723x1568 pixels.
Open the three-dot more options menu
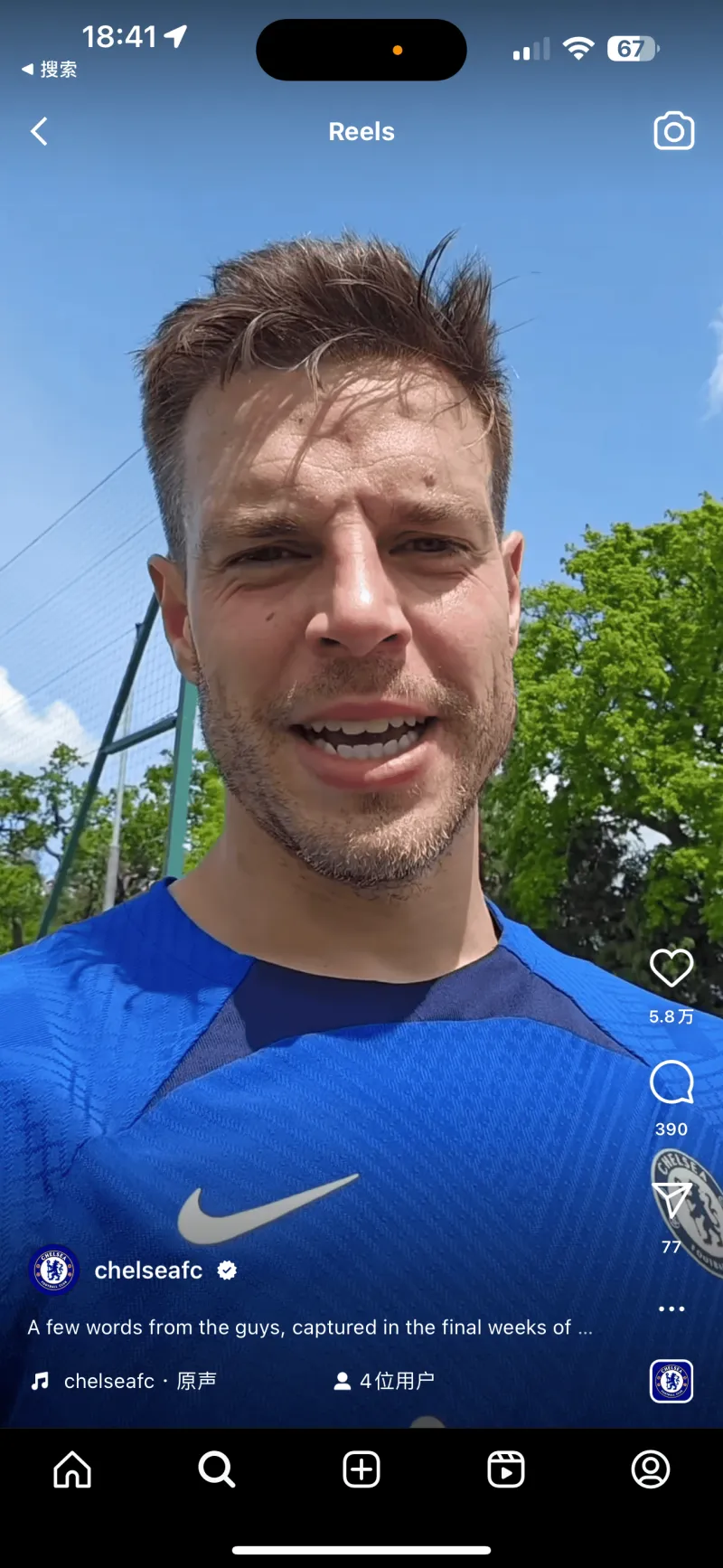pos(671,1308)
